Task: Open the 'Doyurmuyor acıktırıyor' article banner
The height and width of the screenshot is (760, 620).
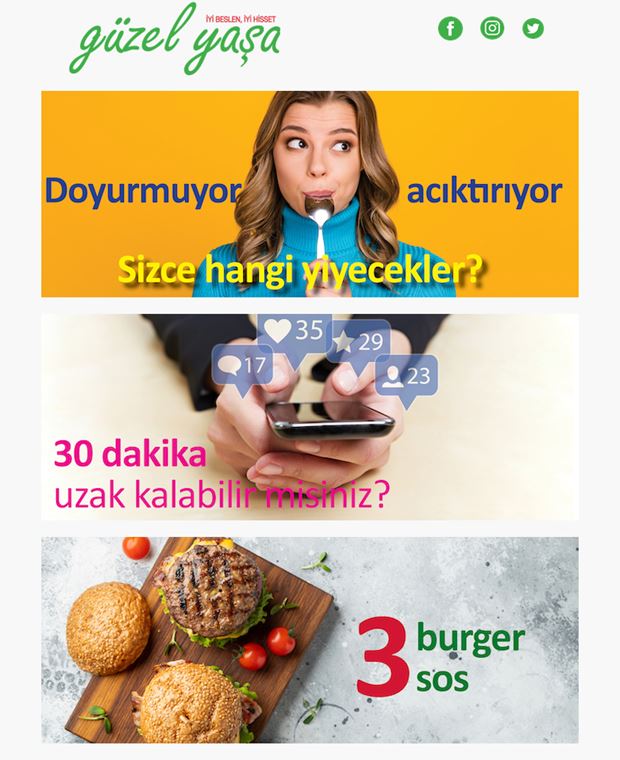Action: click(309, 194)
